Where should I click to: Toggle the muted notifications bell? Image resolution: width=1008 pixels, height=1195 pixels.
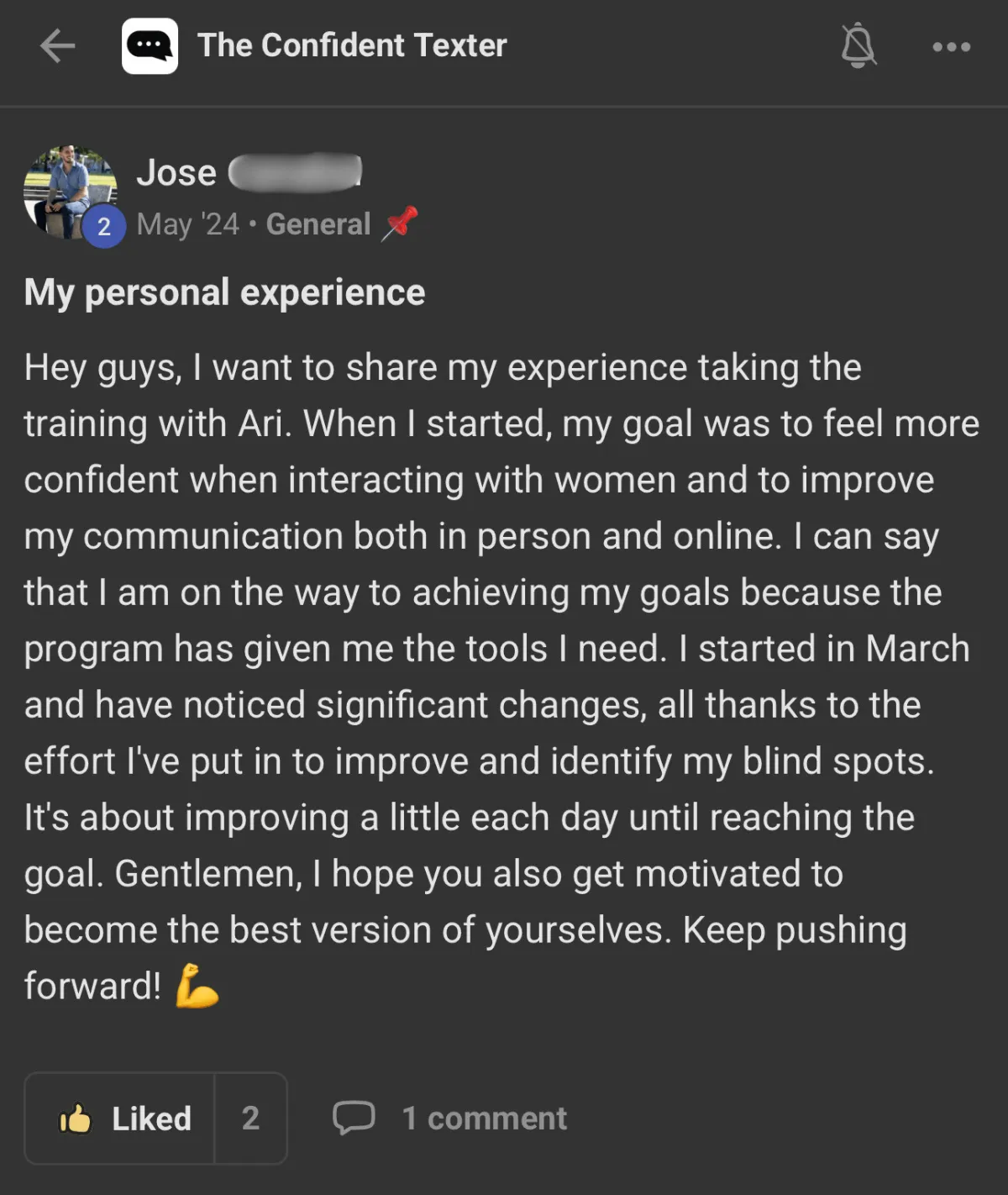pyautogui.click(x=858, y=45)
